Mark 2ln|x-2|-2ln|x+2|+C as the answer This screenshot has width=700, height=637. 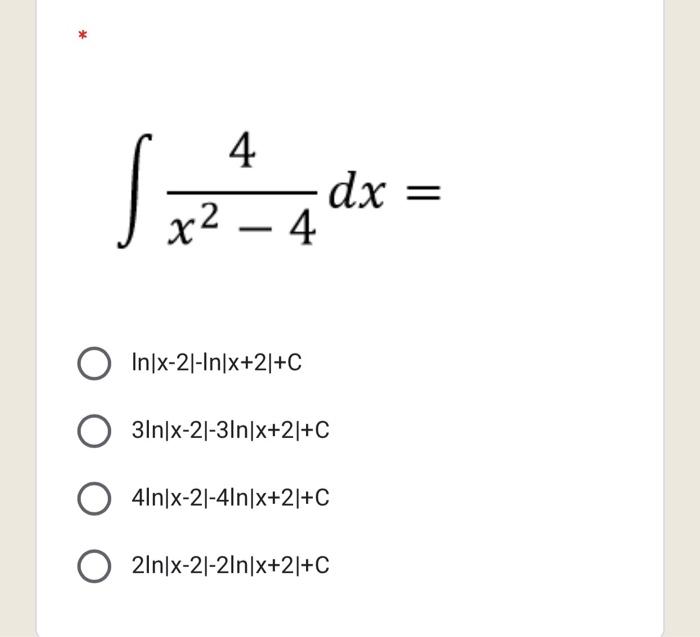(94, 566)
